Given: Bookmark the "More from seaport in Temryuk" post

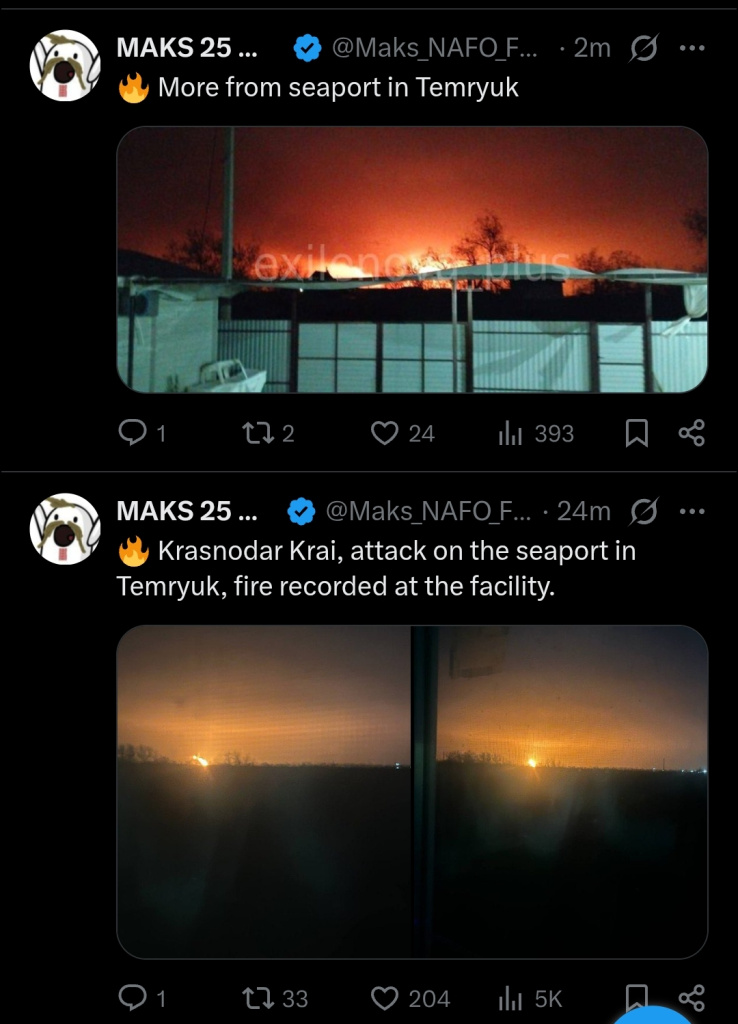Looking at the screenshot, I should coord(636,432).
